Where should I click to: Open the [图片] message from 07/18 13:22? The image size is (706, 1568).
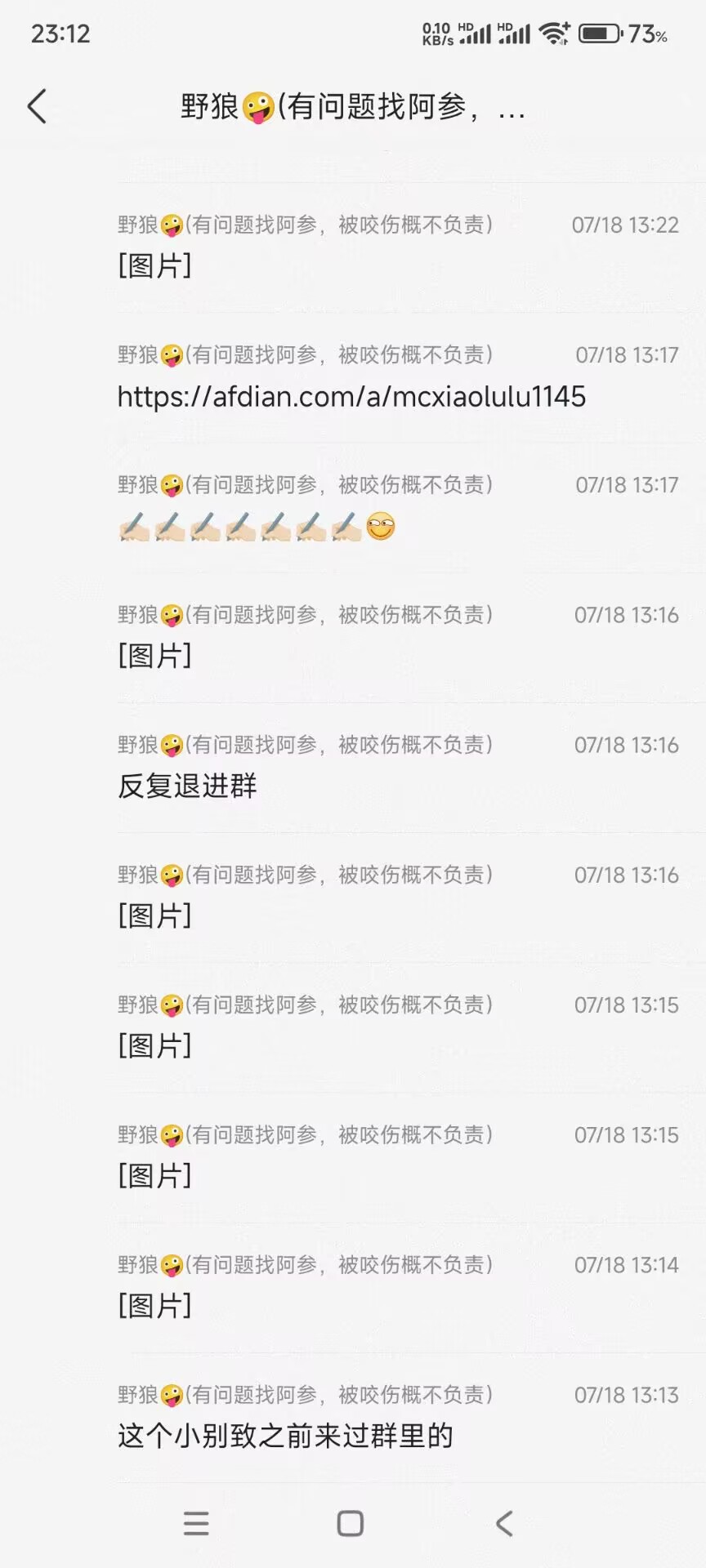[155, 265]
